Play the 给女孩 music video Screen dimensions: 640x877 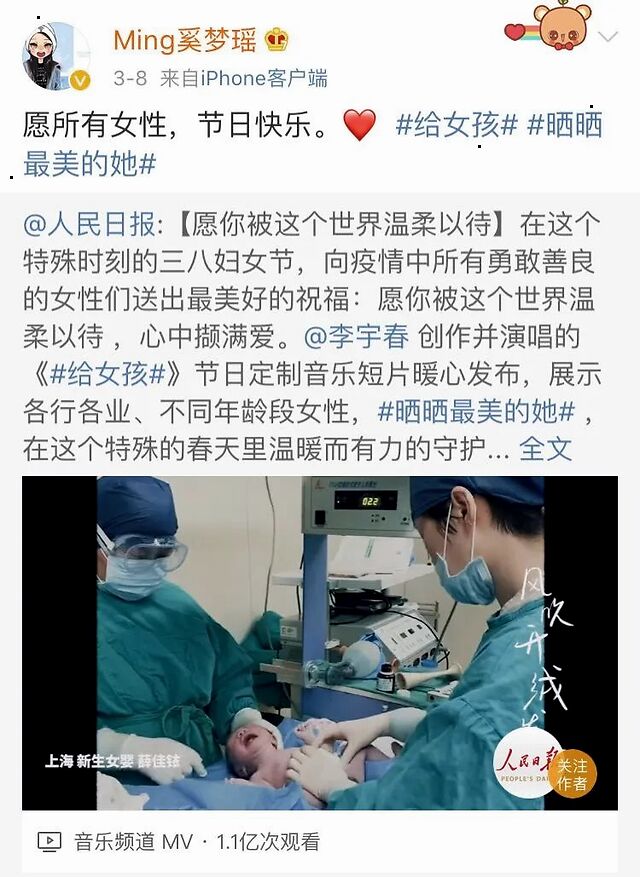(319, 642)
